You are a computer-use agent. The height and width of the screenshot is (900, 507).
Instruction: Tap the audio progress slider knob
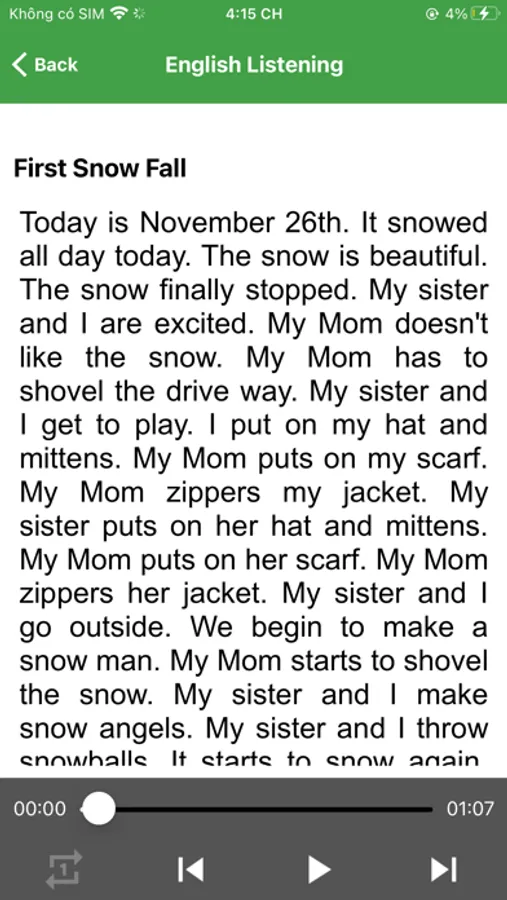pyautogui.click(x=99, y=809)
